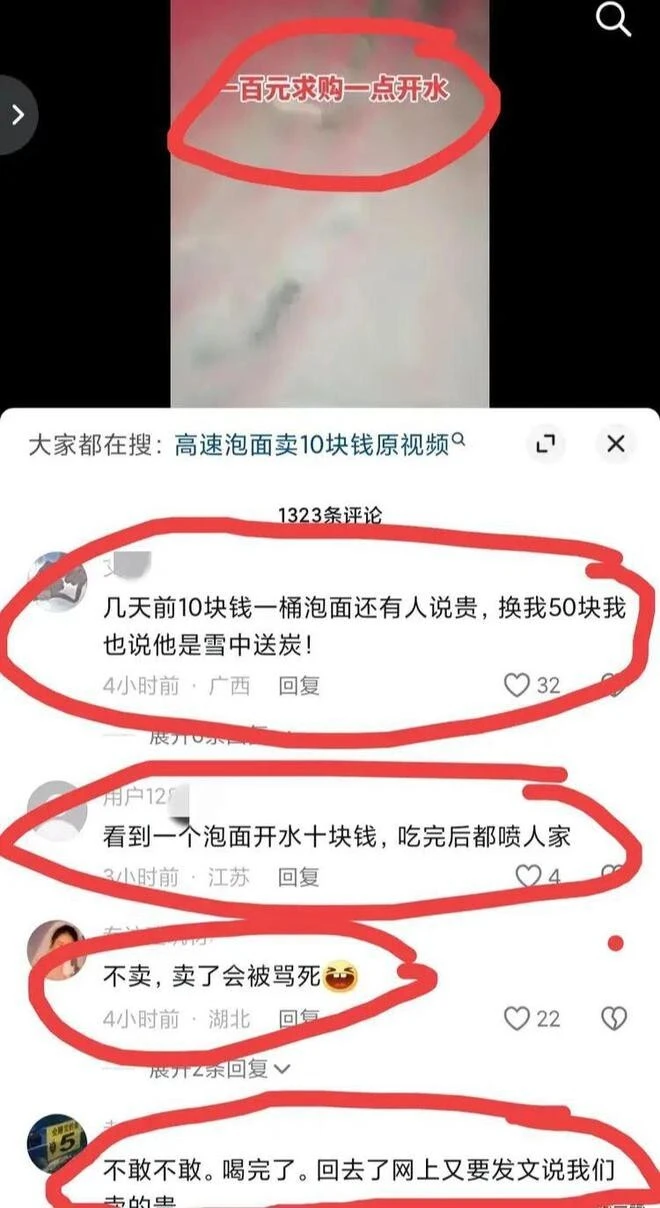Dislike the comment 不卖，卖了会被骂死
The height and width of the screenshot is (1208, 660).
(x=612, y=1019)
